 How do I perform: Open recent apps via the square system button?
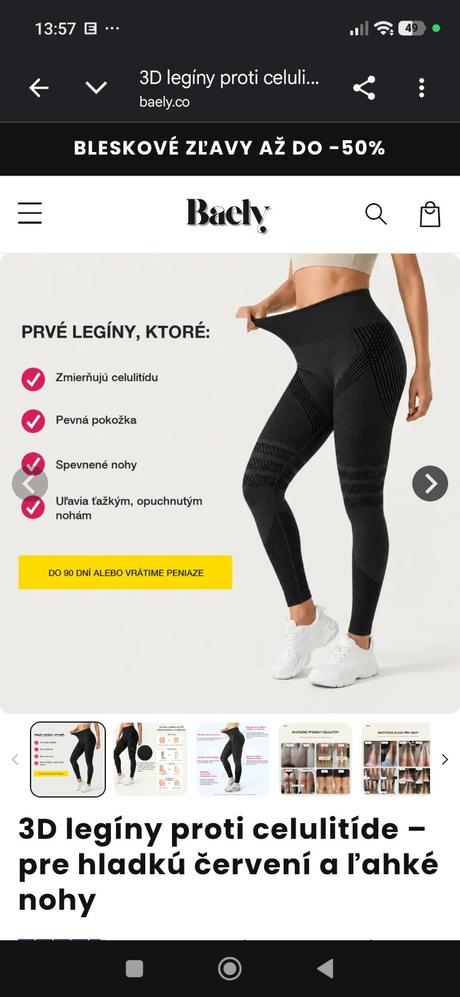pos(134,968)
